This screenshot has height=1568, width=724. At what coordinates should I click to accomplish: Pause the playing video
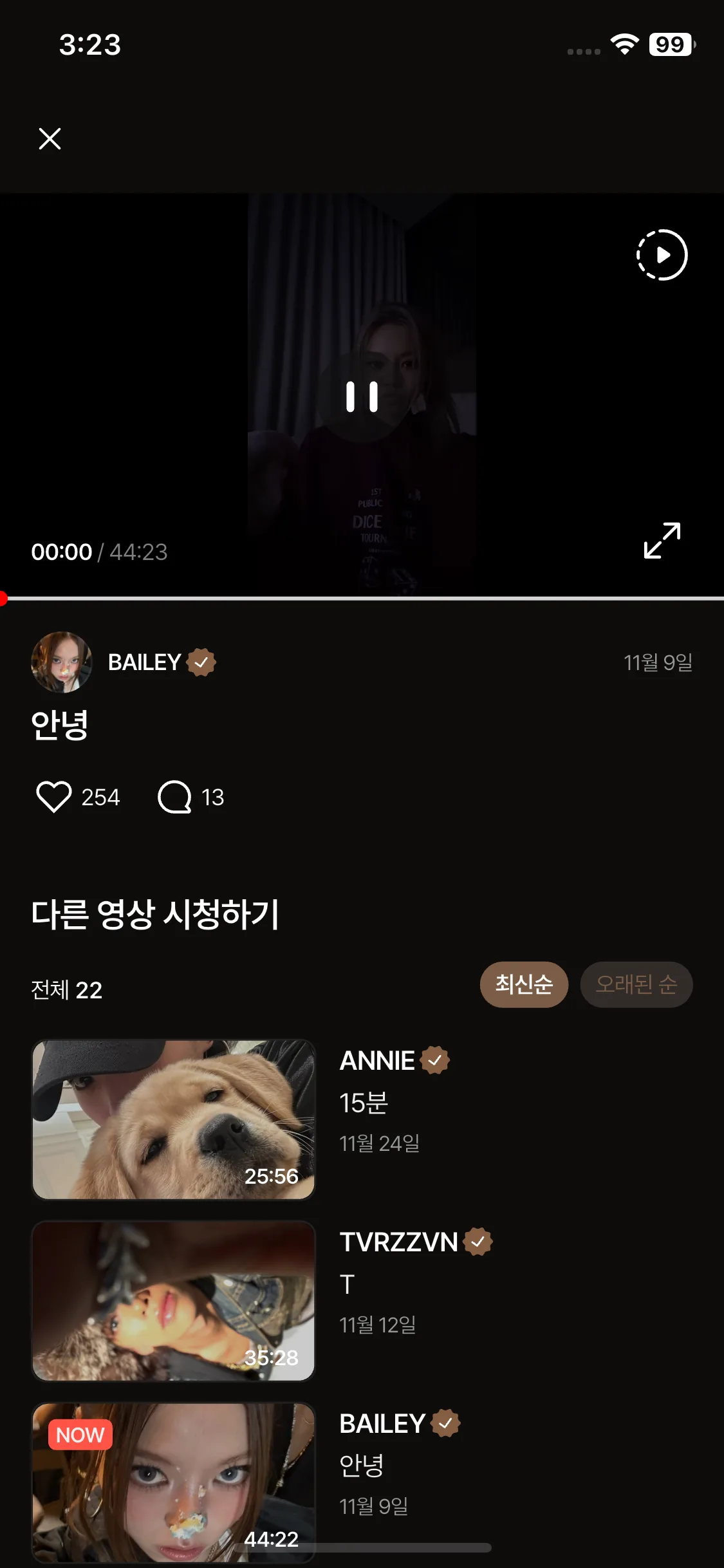[362, 397]
